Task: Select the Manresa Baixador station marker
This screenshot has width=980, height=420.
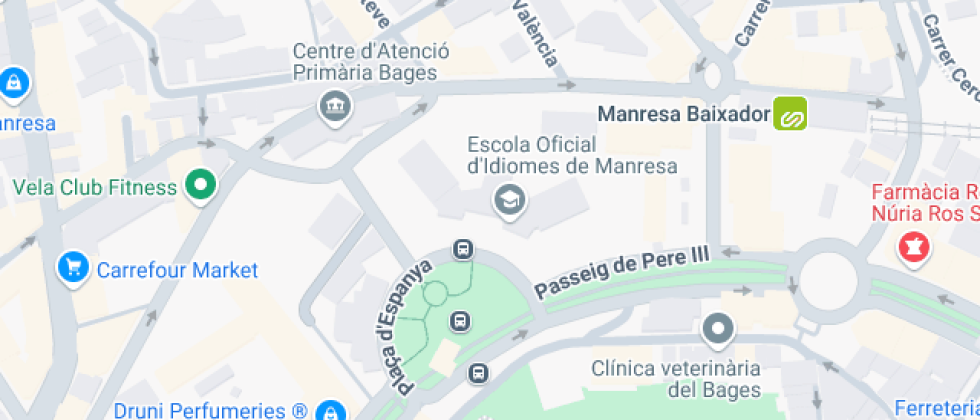Action: click(790, 114)
